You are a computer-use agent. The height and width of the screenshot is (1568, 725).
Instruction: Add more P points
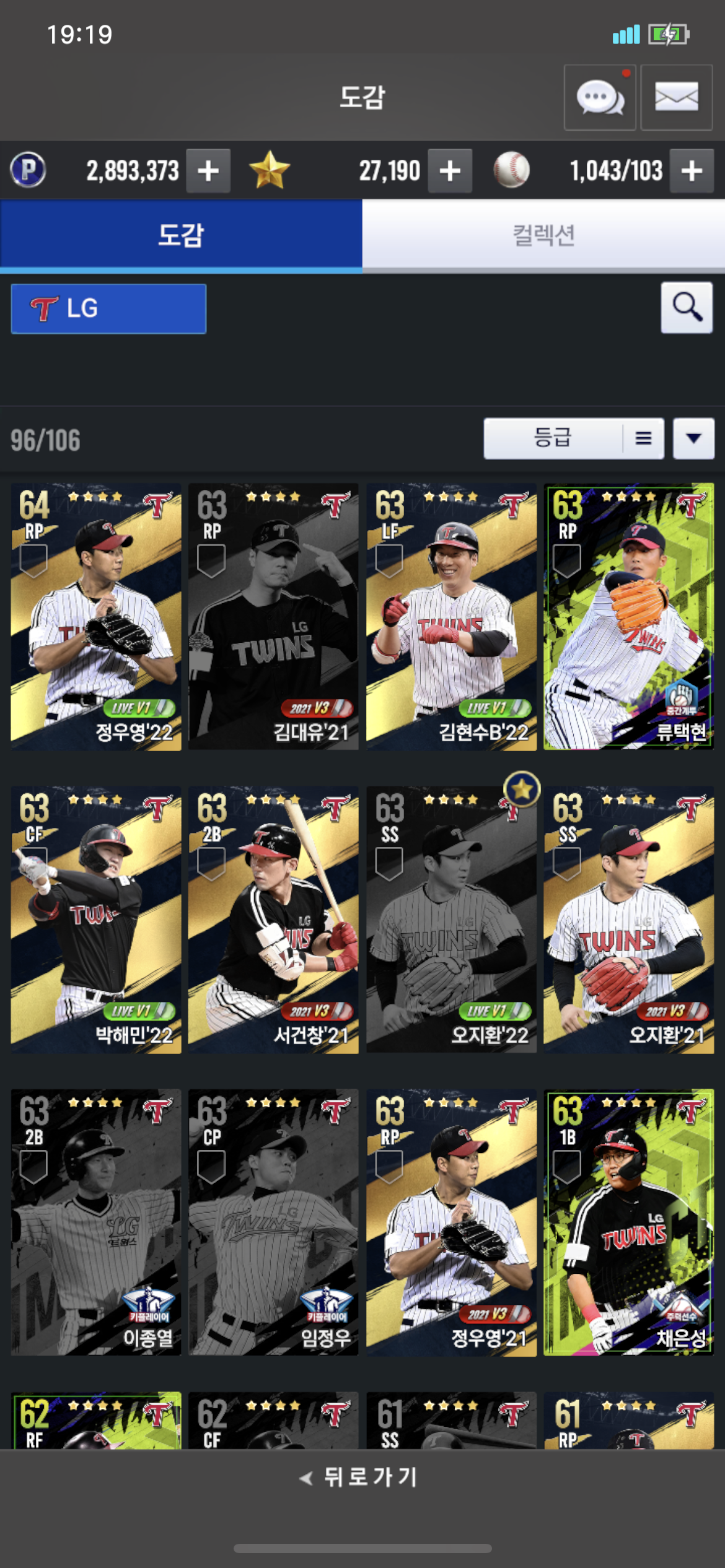point(209,171)
